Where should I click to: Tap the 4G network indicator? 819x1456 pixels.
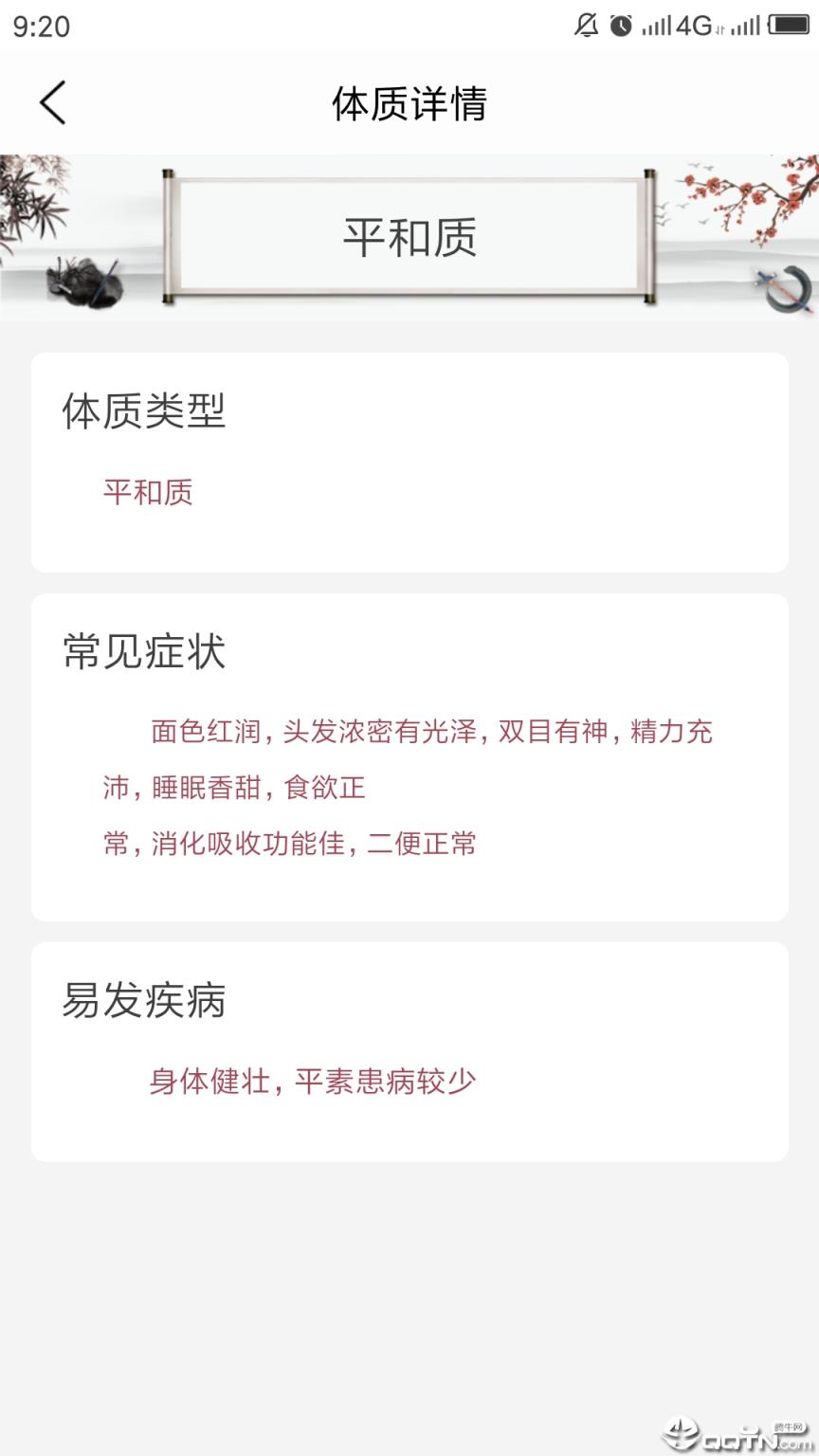point(693,27)
